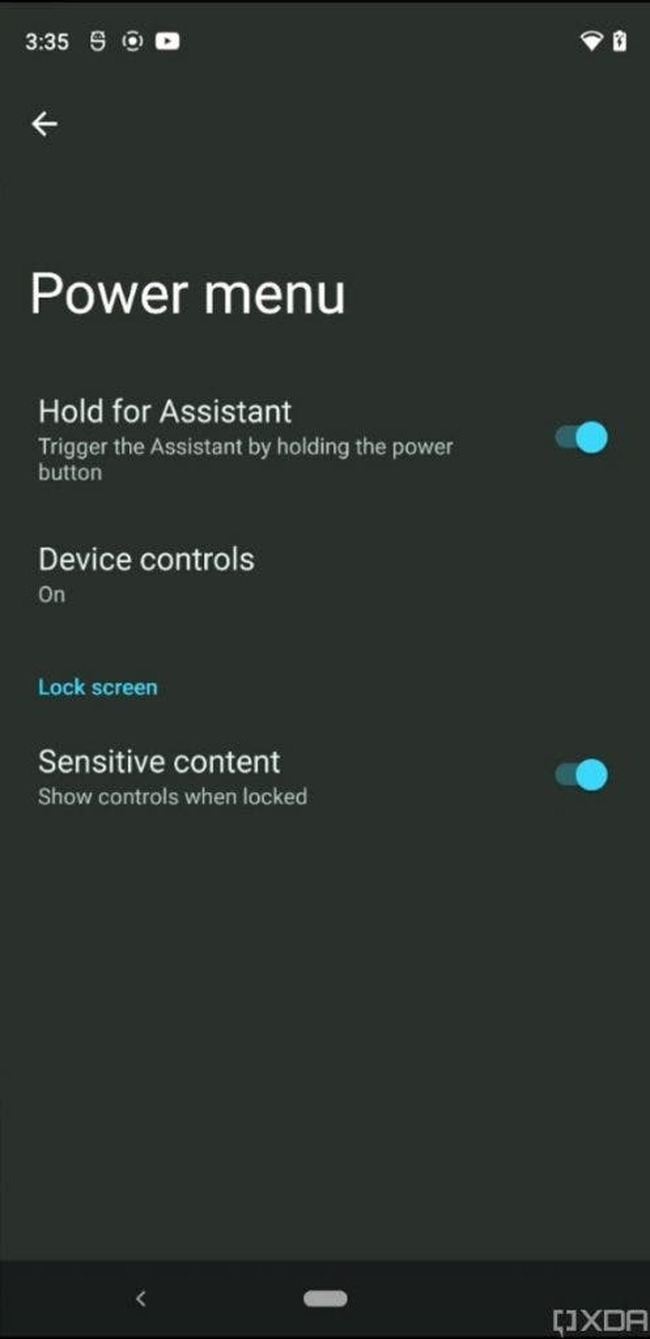Disable Sensitive content switch
650x1339 pixels.
(582, 775)
